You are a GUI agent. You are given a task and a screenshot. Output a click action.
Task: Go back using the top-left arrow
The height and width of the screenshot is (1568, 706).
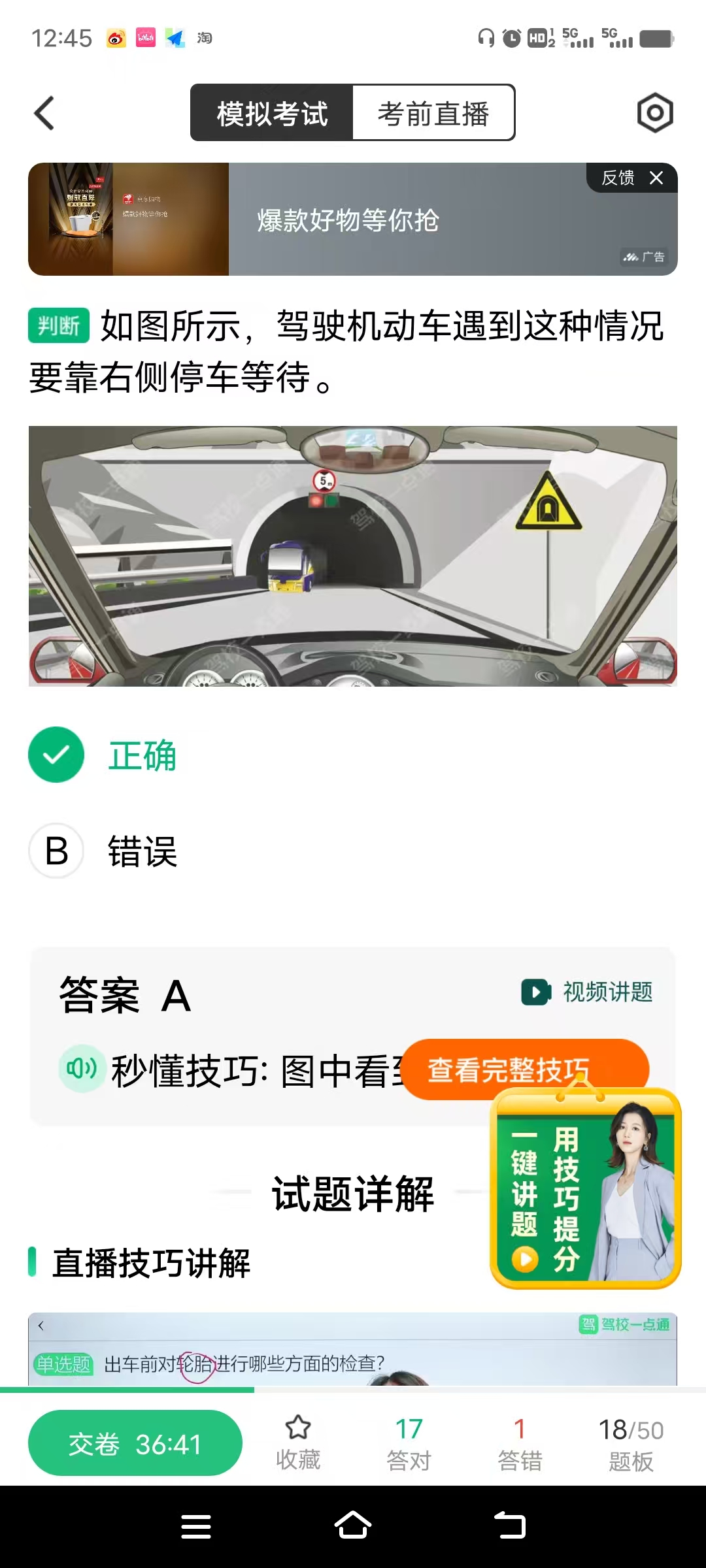click(44, 113)
